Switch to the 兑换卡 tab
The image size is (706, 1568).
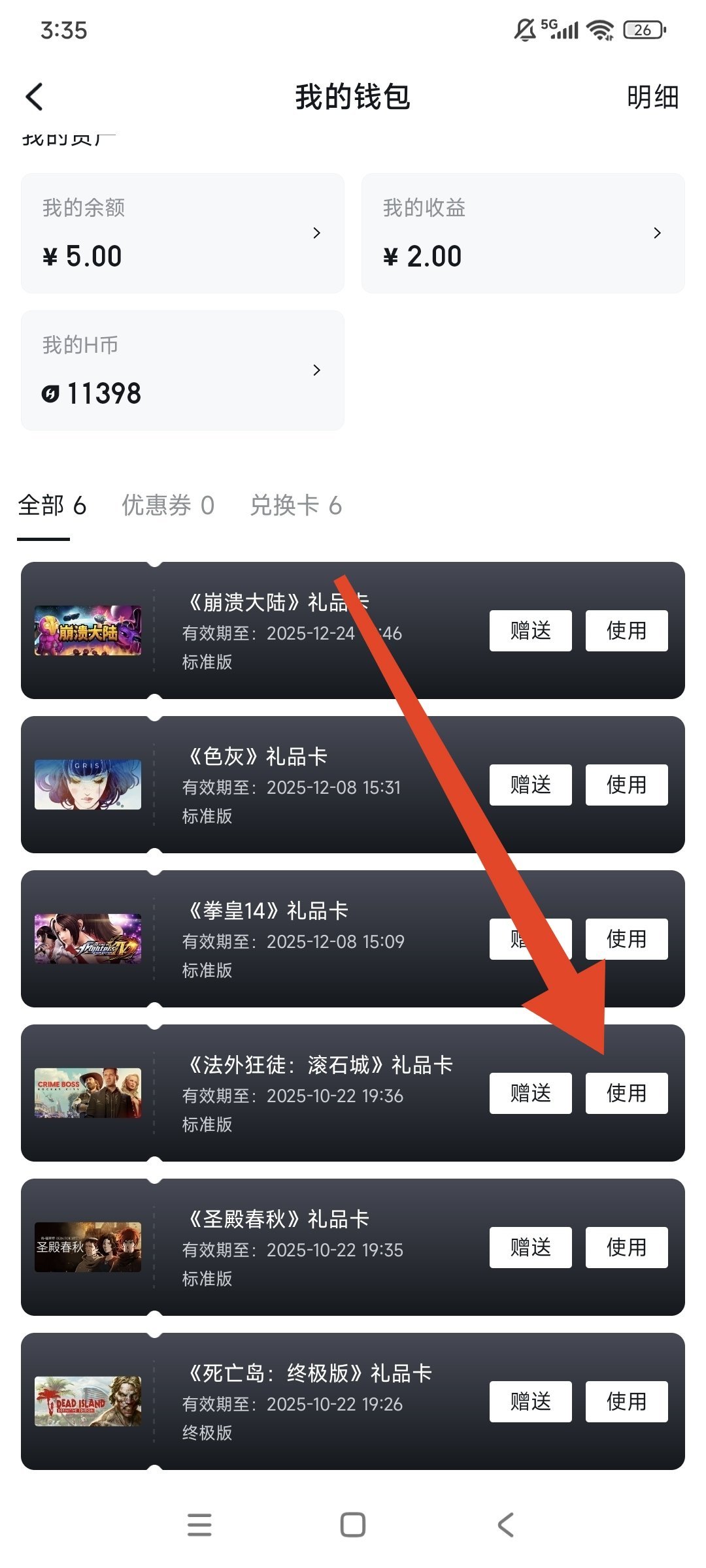coord(295,506)
